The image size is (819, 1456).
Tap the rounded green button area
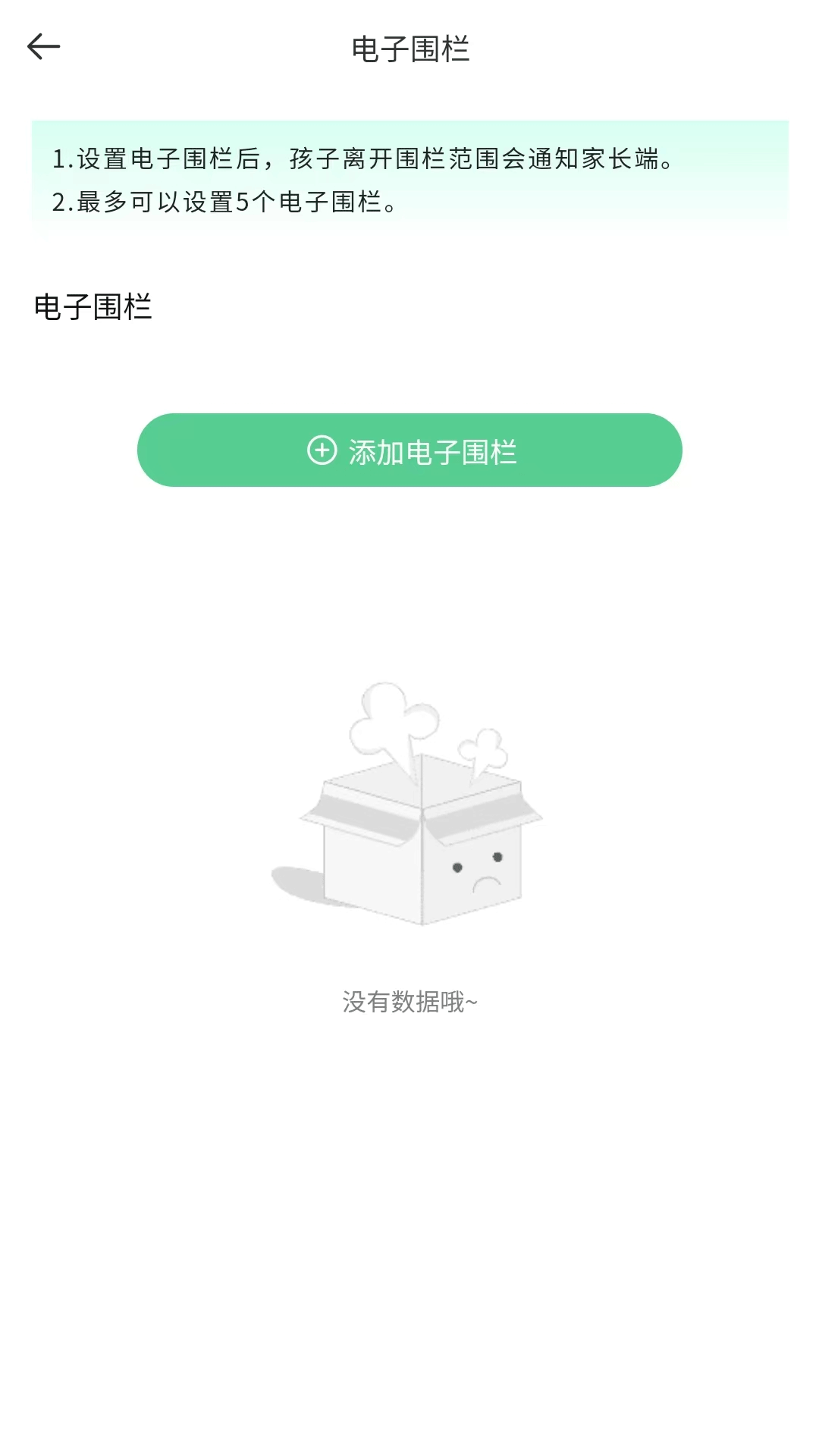pos(409,449)
